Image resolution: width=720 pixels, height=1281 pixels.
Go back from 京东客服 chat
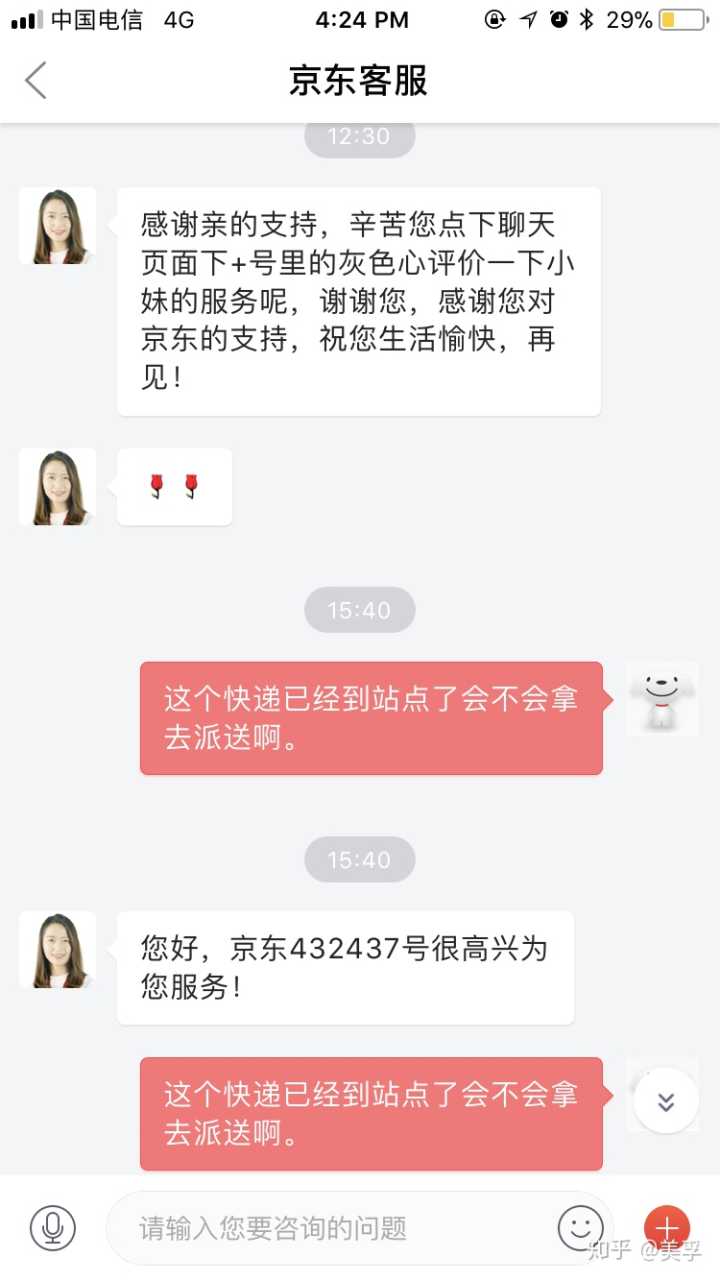click(x=36, y=80)
